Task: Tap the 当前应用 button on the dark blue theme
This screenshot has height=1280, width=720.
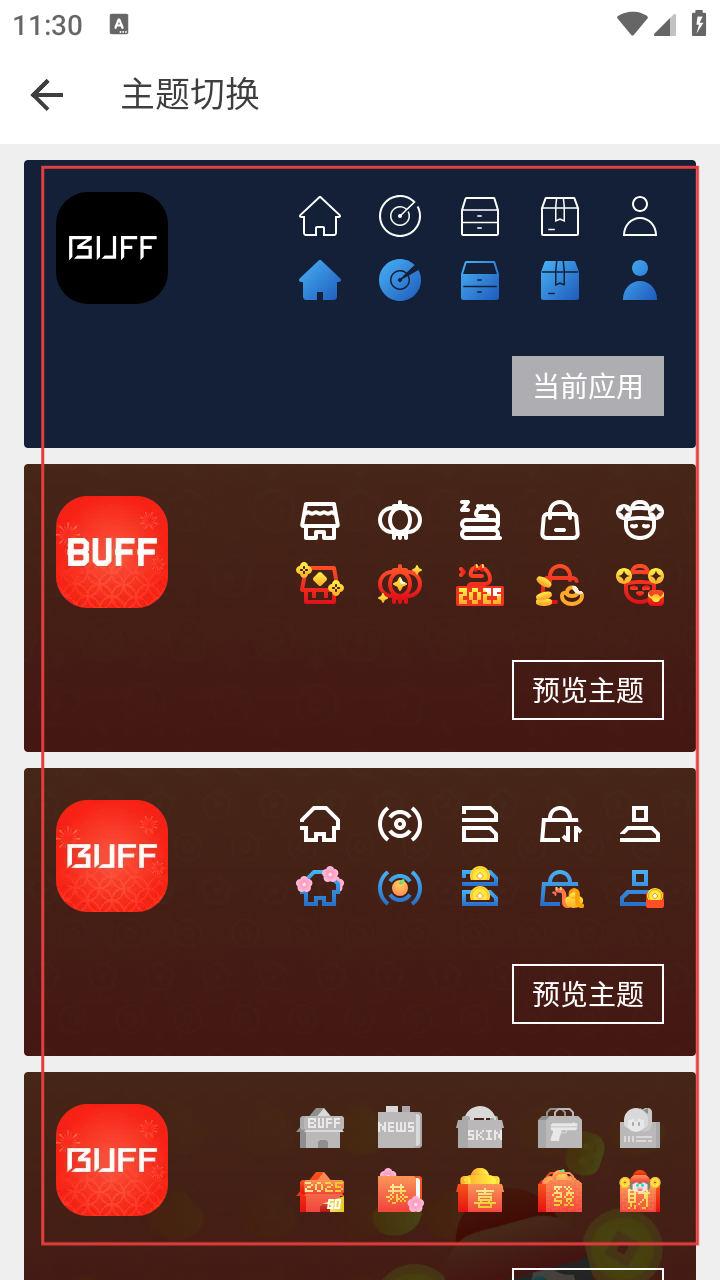Action: coord(587,386)
